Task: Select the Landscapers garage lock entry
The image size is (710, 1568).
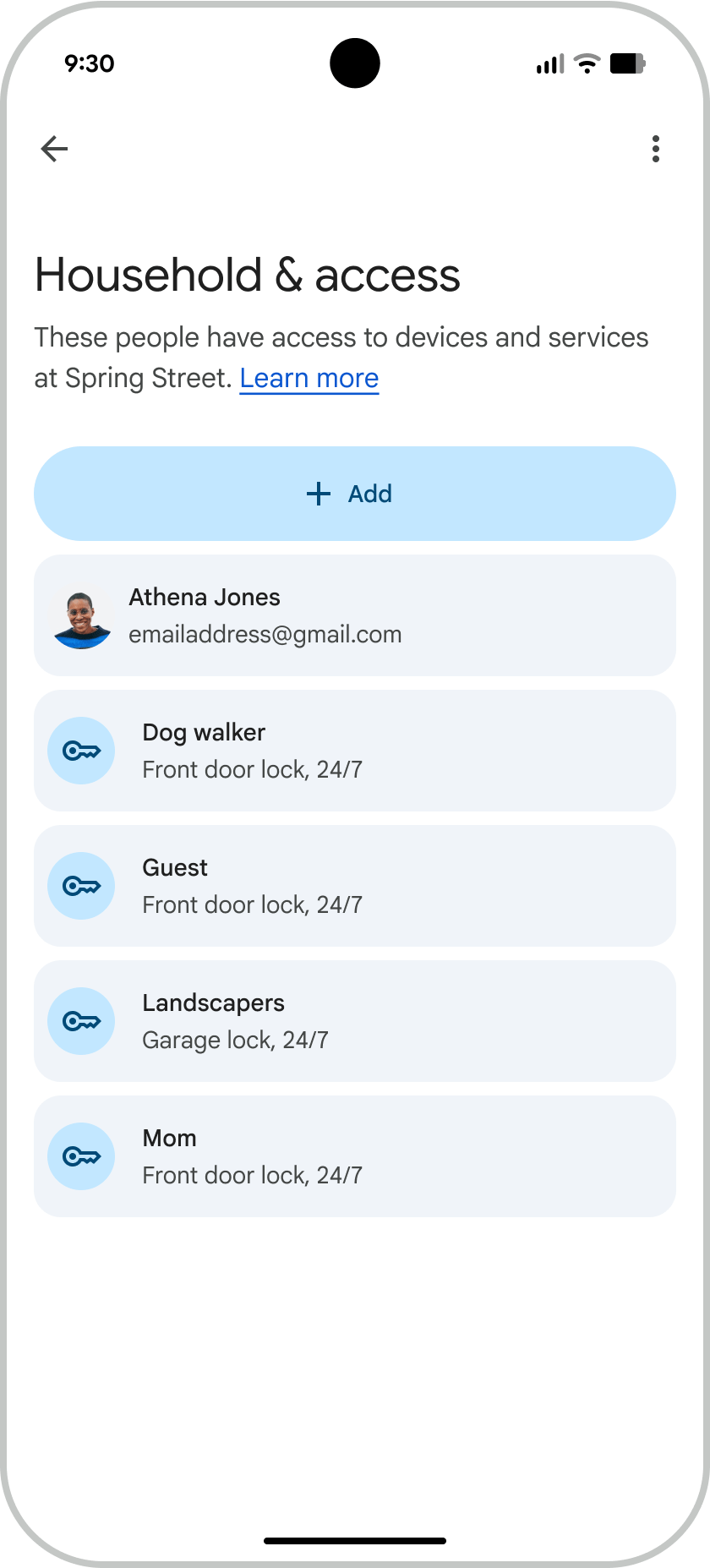Action: coord(355,1021)
